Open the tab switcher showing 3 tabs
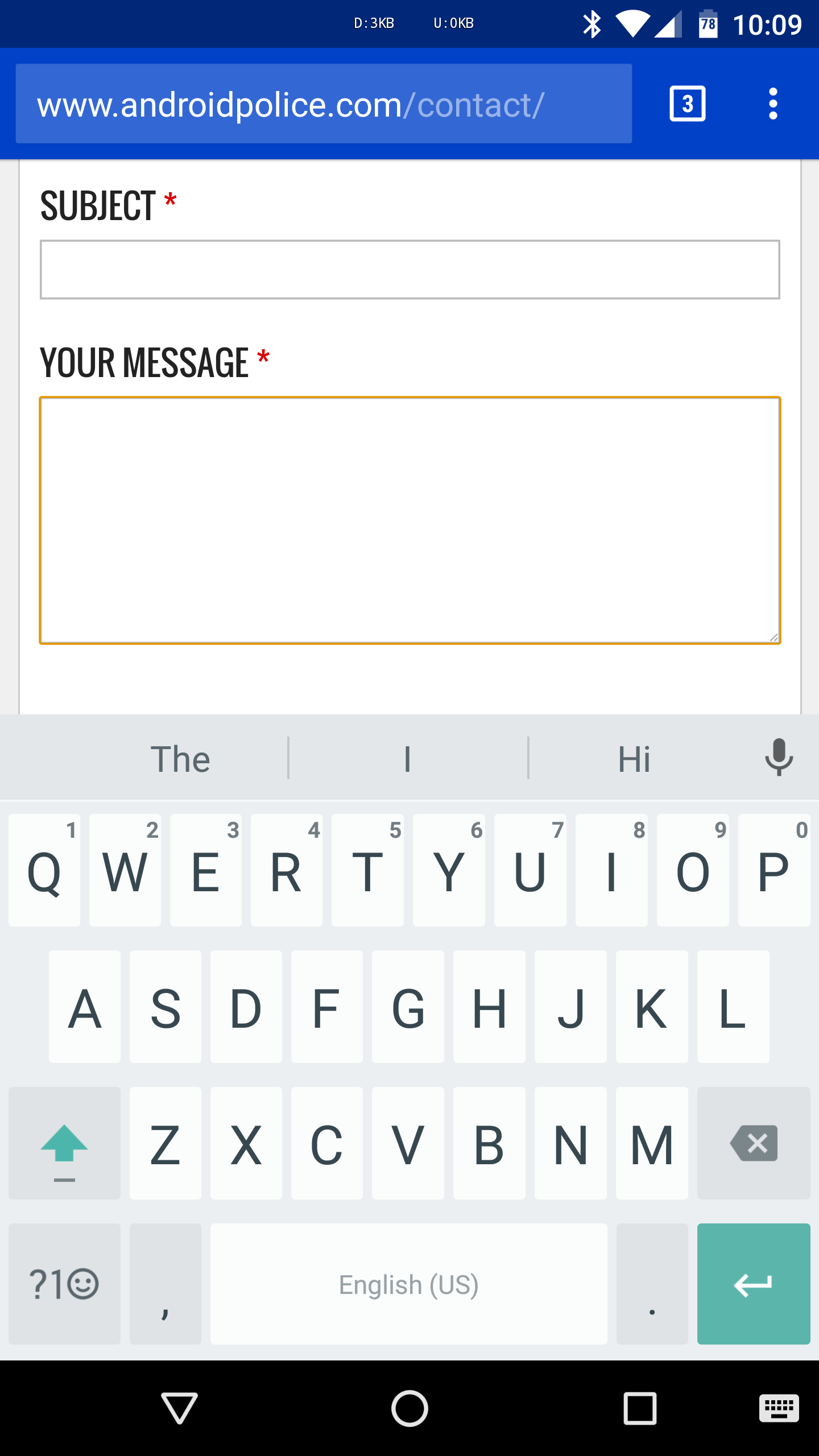This screenshot has height=1456, width=819. tap(688, 104)
